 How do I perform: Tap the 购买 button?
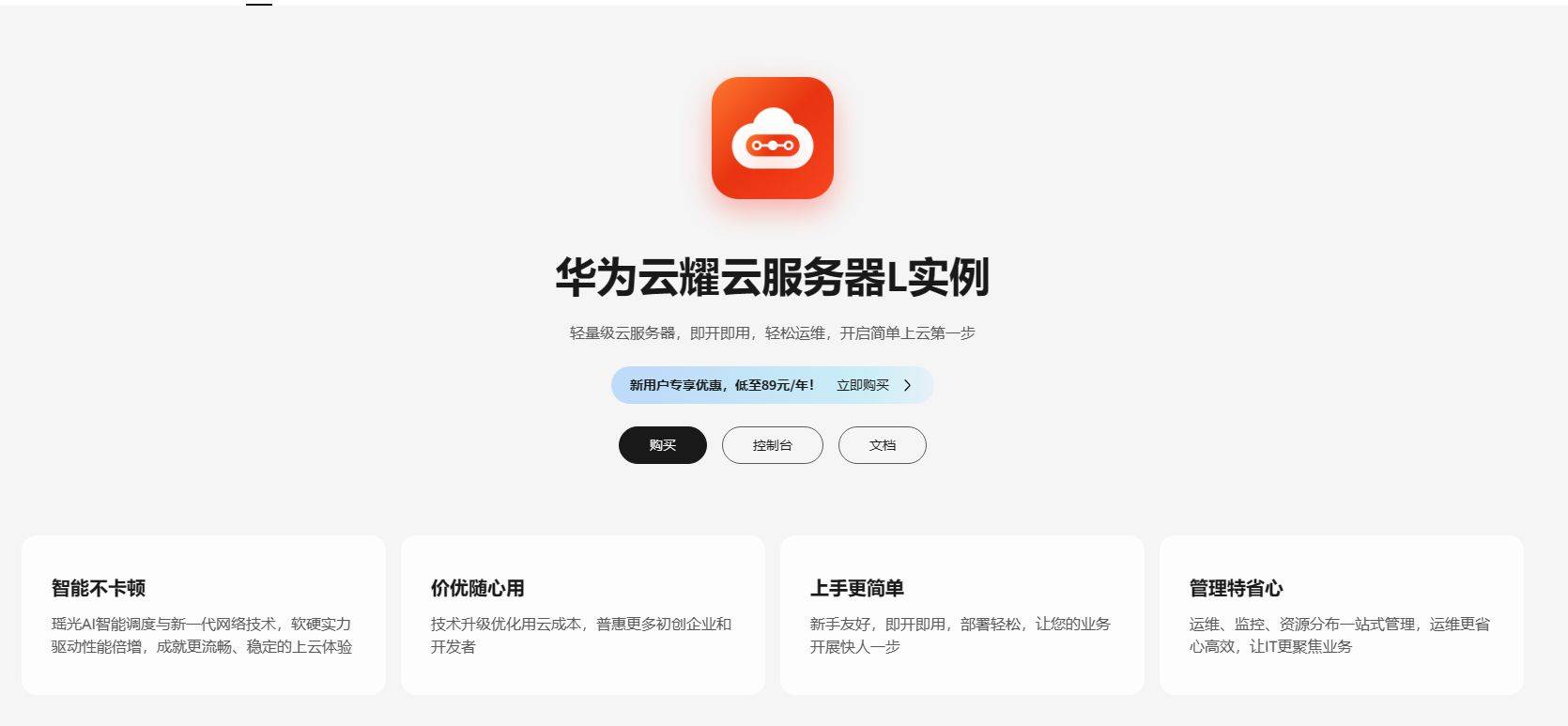[x=662, y=445]
